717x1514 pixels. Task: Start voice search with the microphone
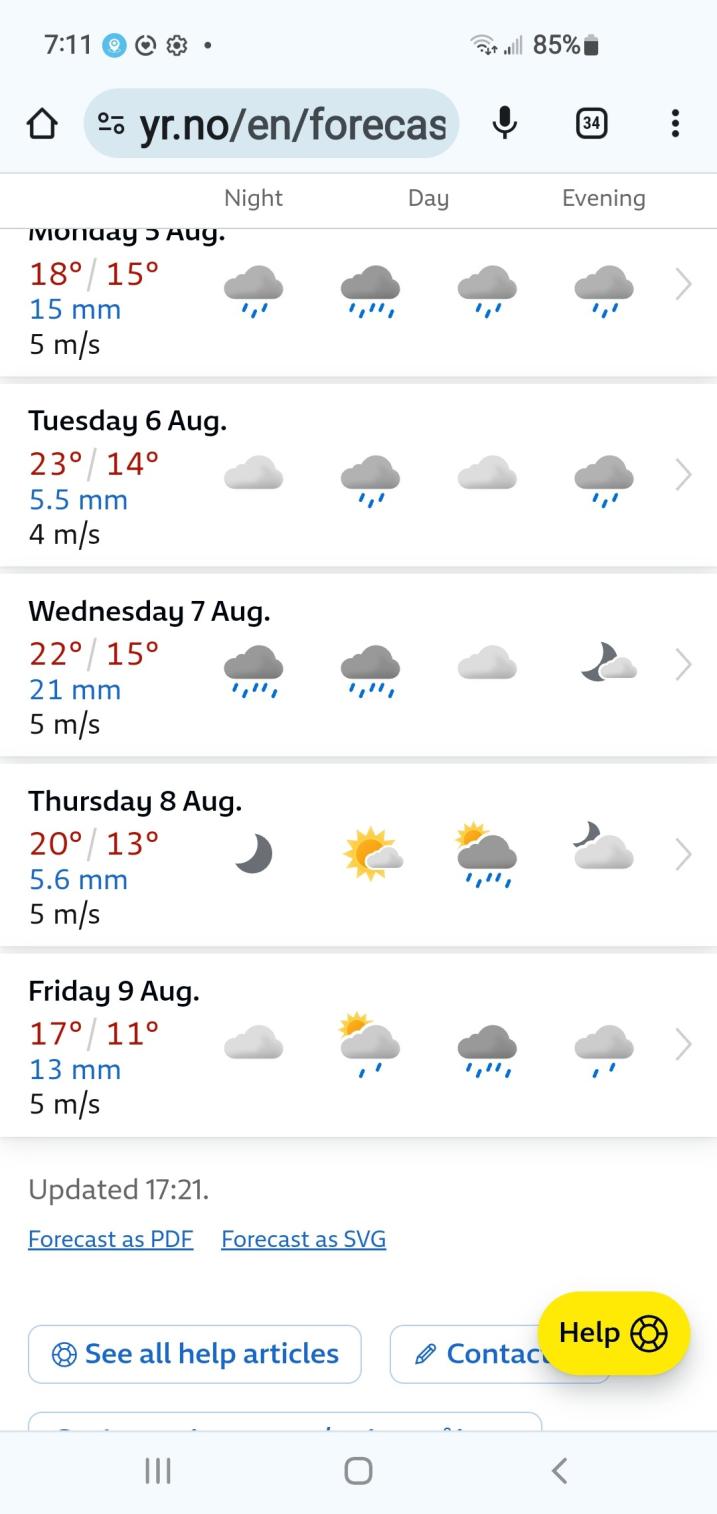(505, 124)
